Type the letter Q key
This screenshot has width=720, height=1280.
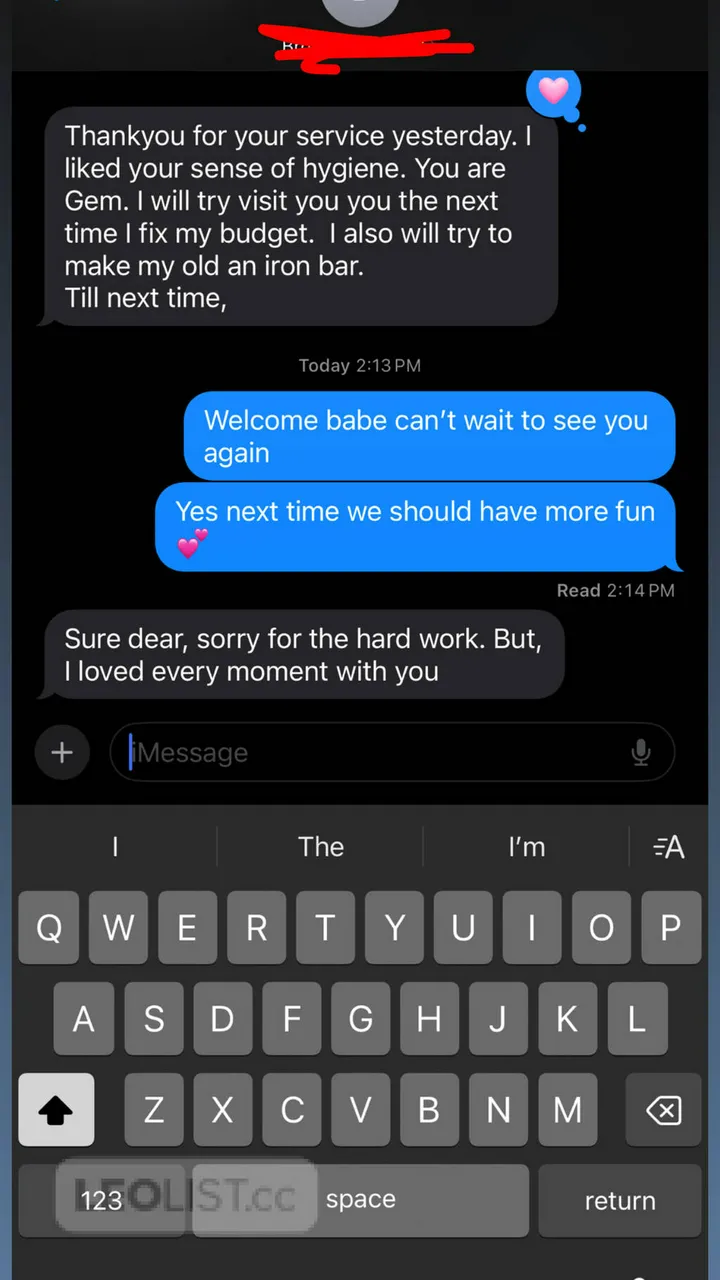49,928
